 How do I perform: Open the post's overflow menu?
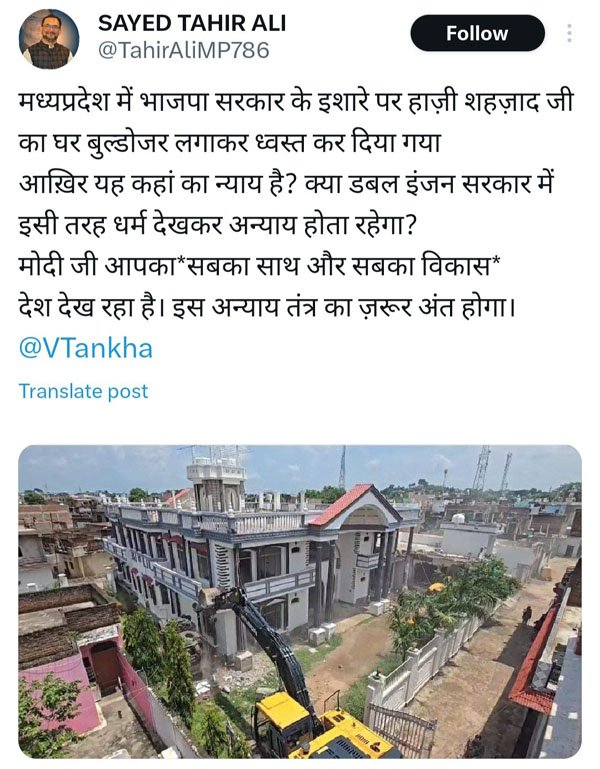570,33
